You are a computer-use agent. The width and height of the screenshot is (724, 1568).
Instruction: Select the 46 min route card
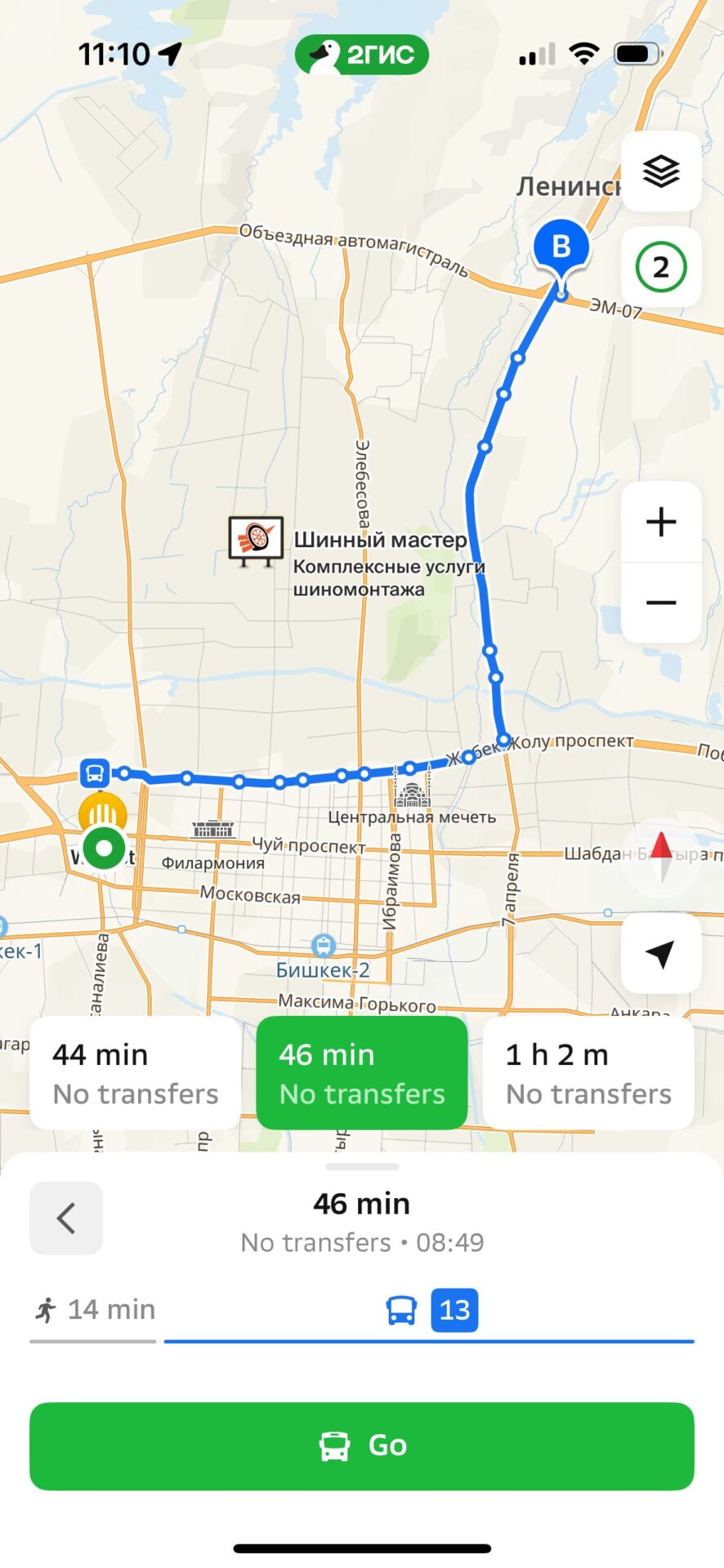(x=362, y=1073)
